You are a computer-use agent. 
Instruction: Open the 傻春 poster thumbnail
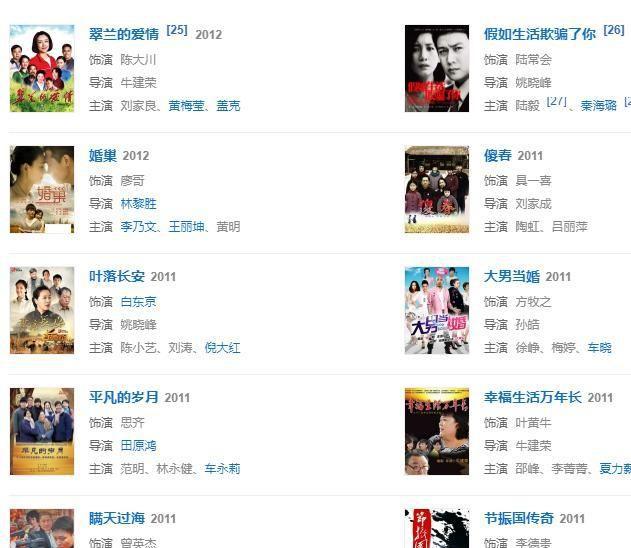coord(437,189)
